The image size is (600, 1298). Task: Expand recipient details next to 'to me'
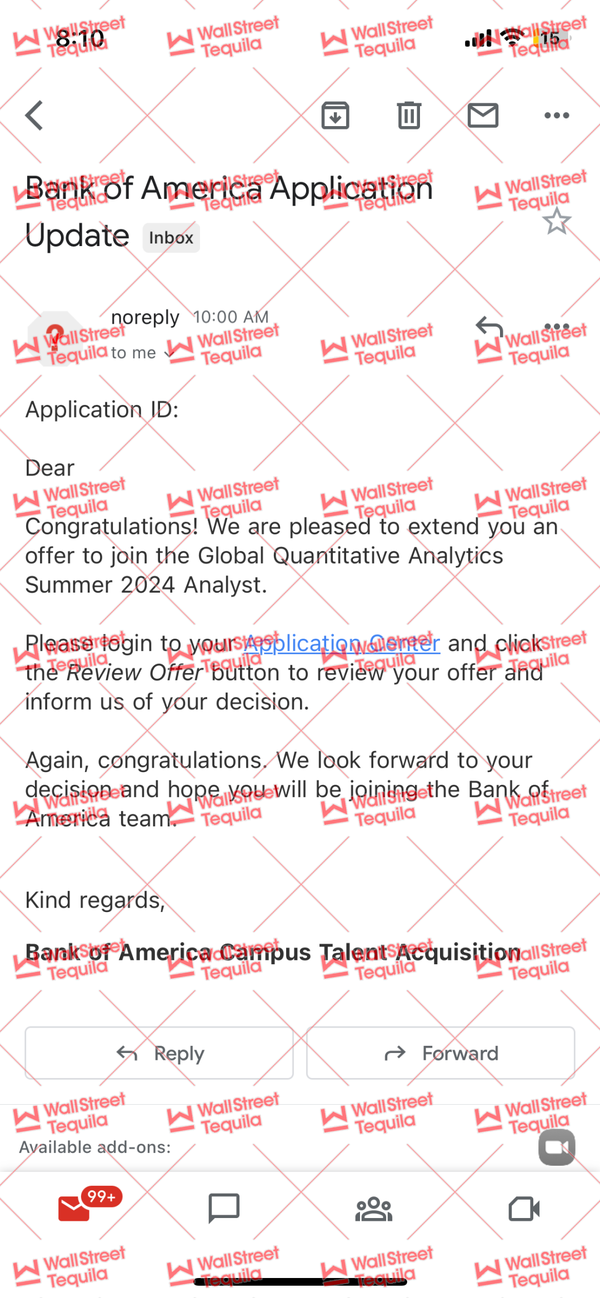click(169, 353)
